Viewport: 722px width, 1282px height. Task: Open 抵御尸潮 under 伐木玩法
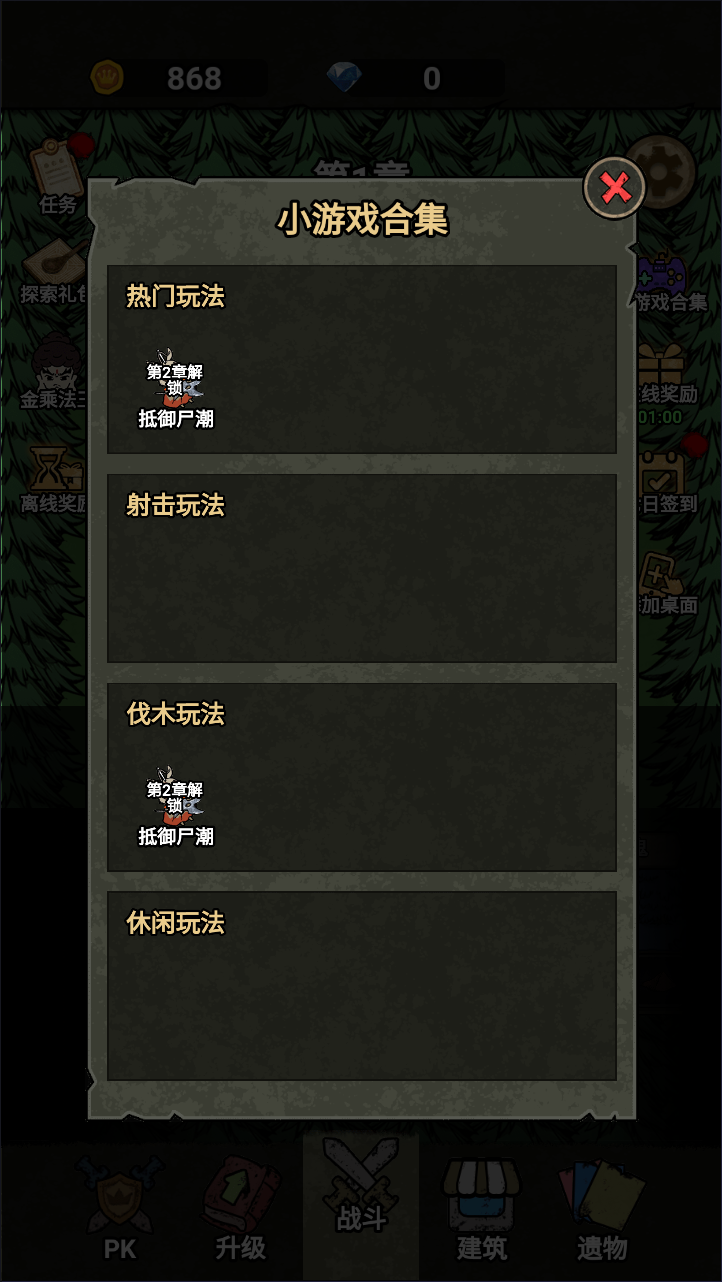coord(176,806)
